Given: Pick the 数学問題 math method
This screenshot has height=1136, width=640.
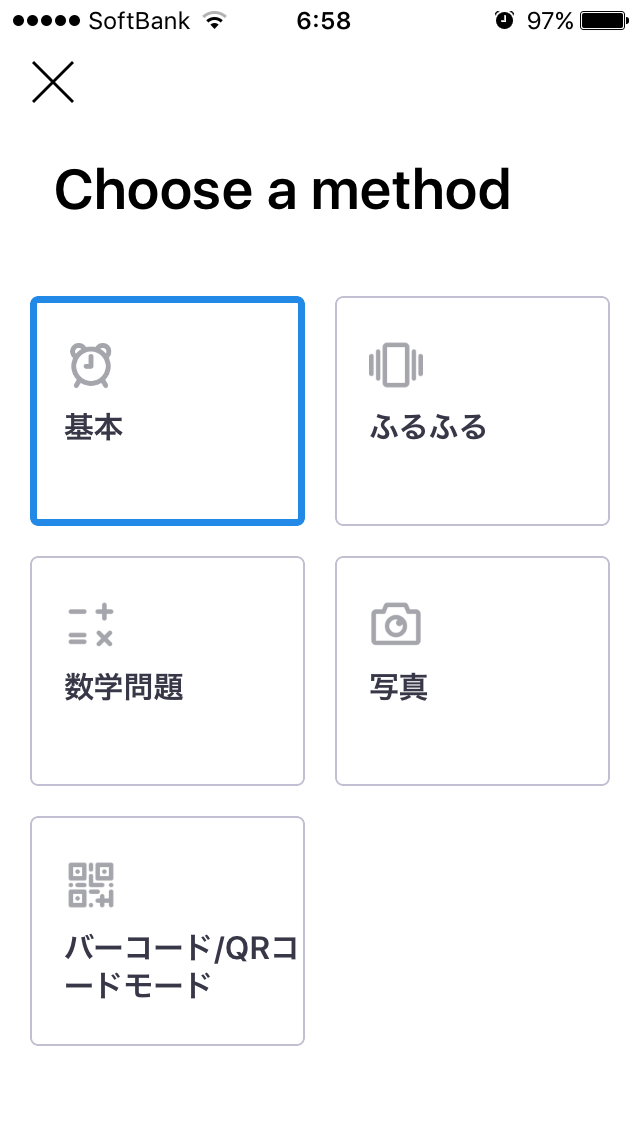Looking at the screenshot, I should 167,671.
